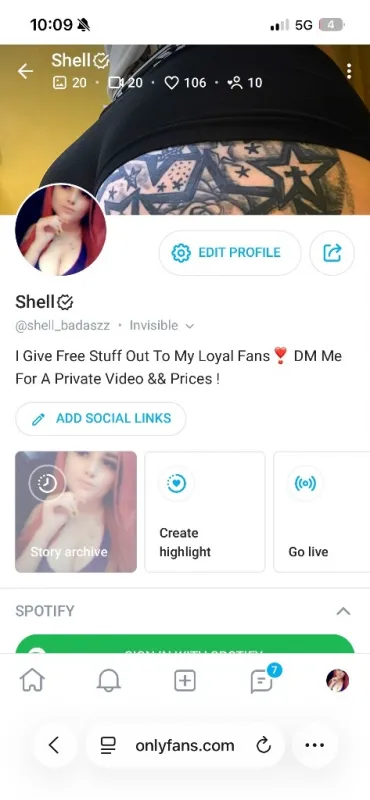Tap the browser back arrow
370x800 pixels.
coord(54,746)
